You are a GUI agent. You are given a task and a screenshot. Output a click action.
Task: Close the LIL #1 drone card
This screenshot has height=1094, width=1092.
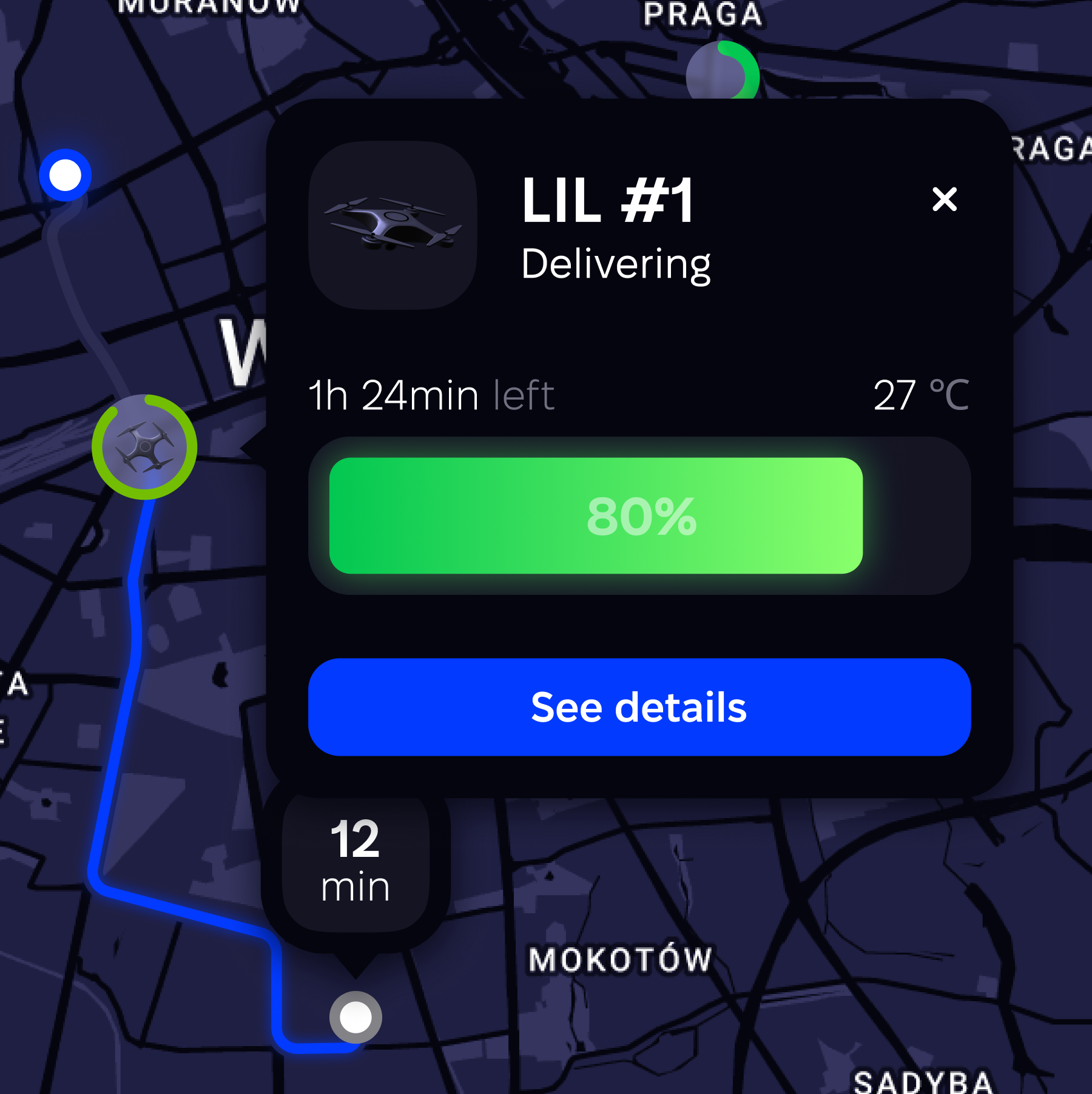point(944,199)
